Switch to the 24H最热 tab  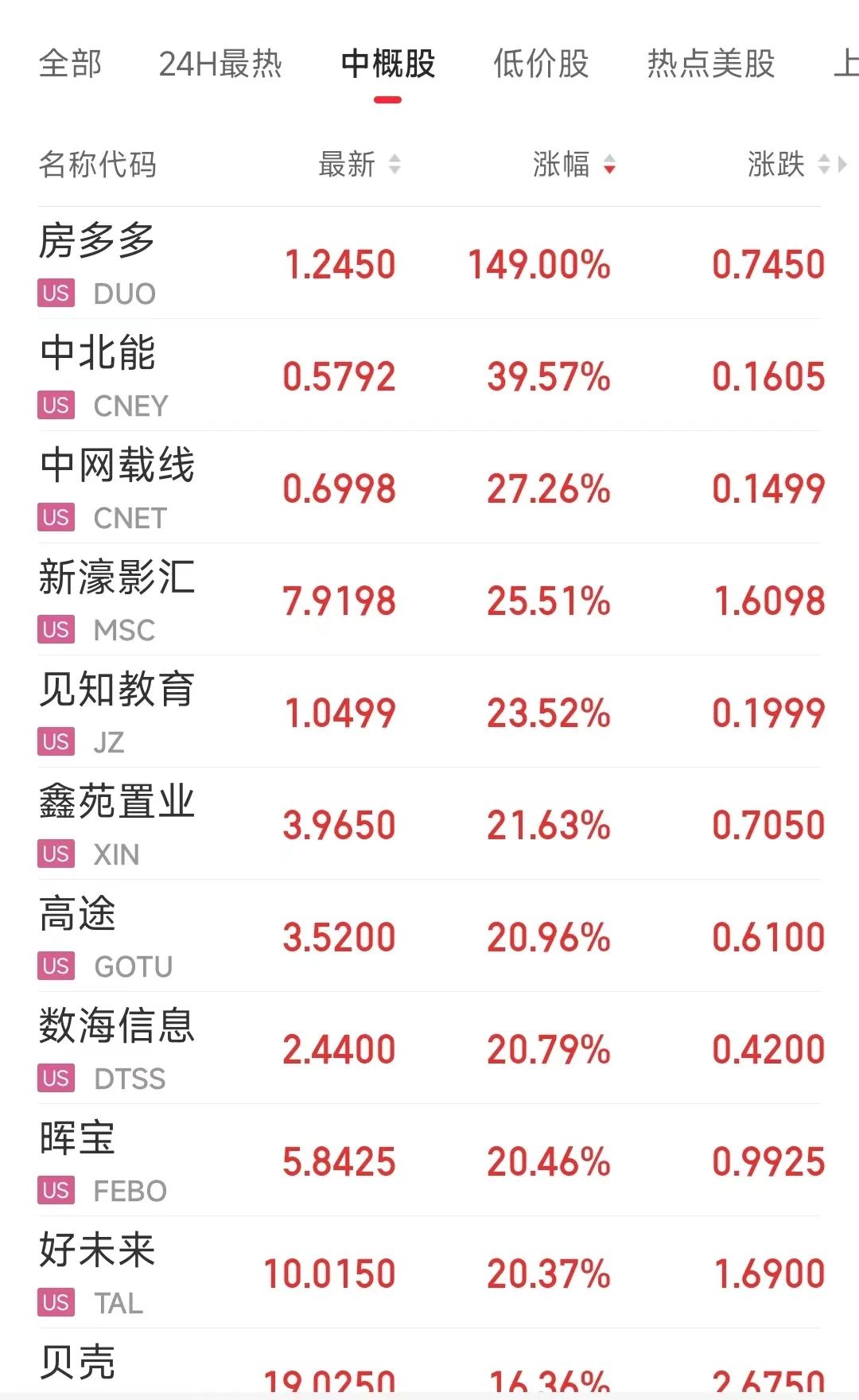220,64
